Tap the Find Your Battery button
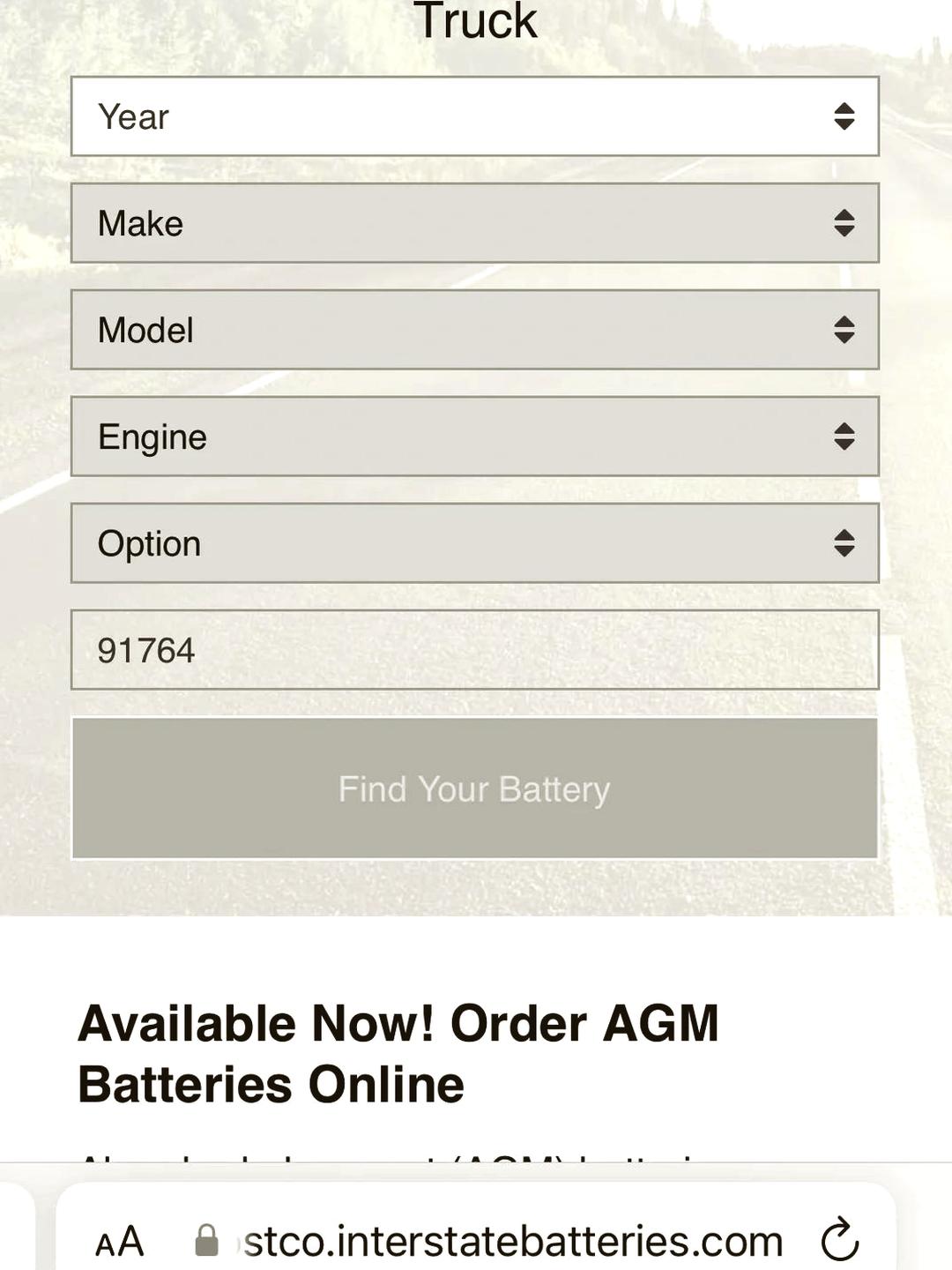 (x=474, y=788)
